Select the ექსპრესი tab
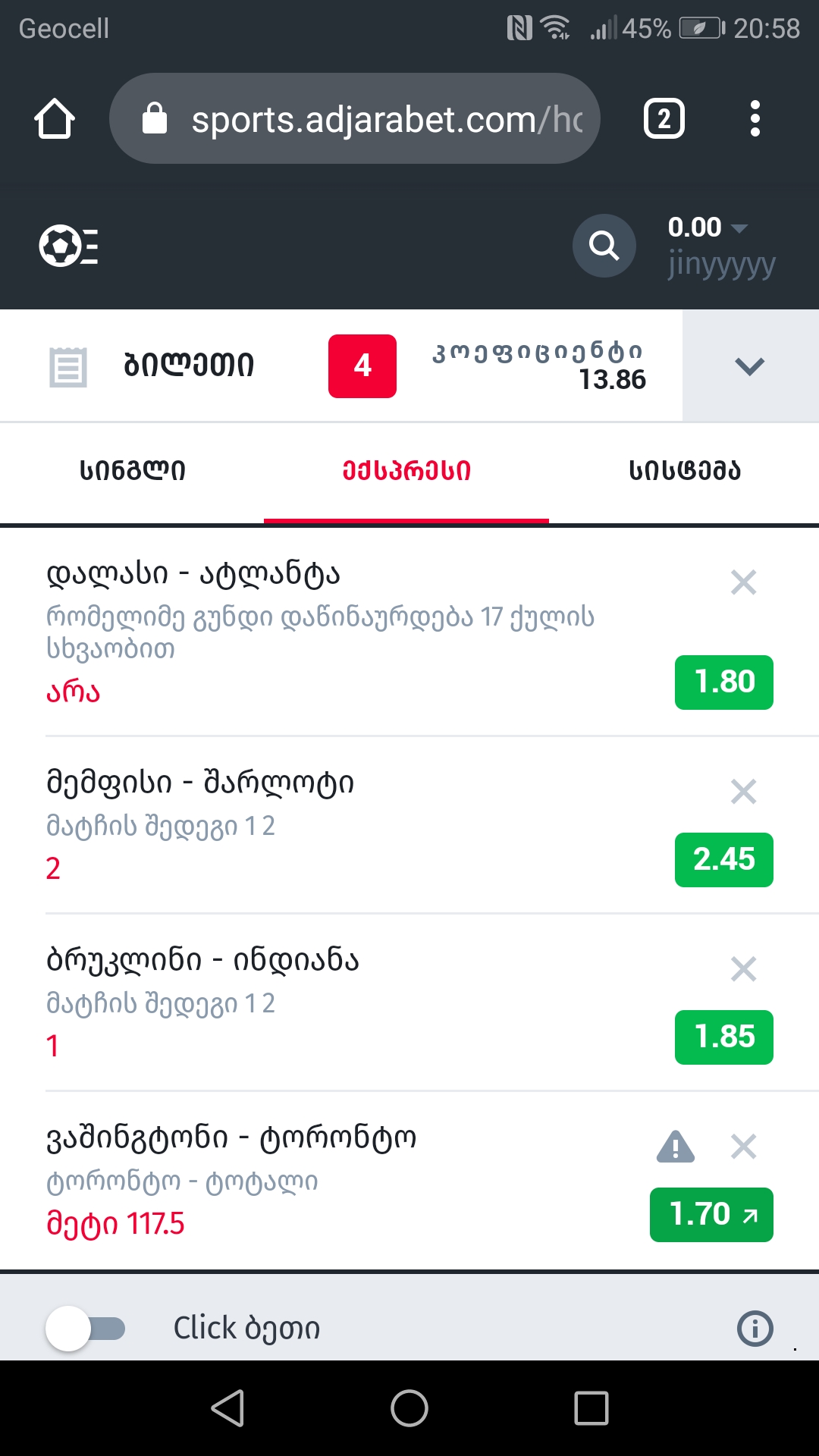Viewport: 819px width, 1456px height. [406, 471]
